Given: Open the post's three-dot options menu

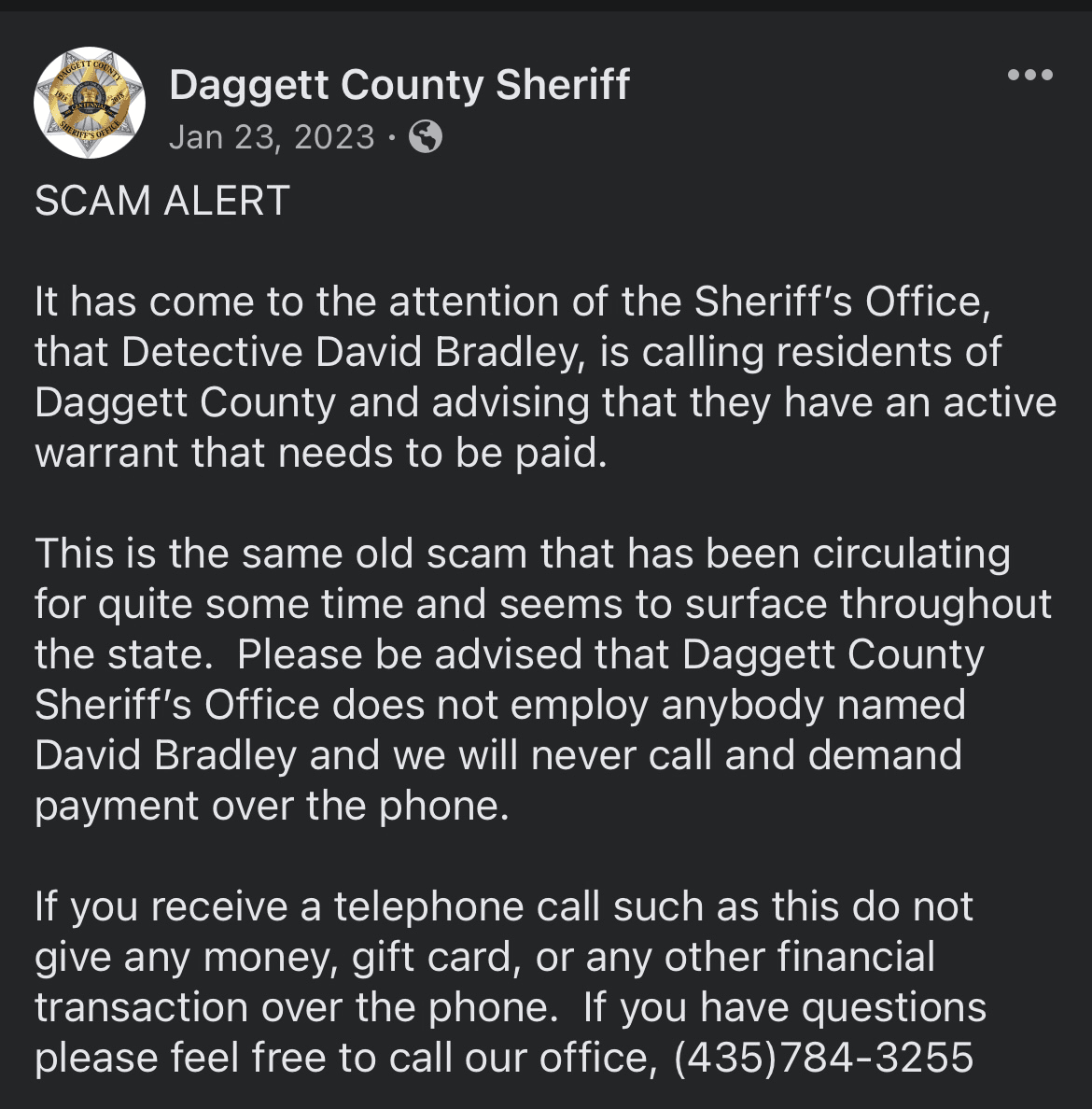Looking at the screenshot, I should pyautogui.click(x=1030, y=75).
